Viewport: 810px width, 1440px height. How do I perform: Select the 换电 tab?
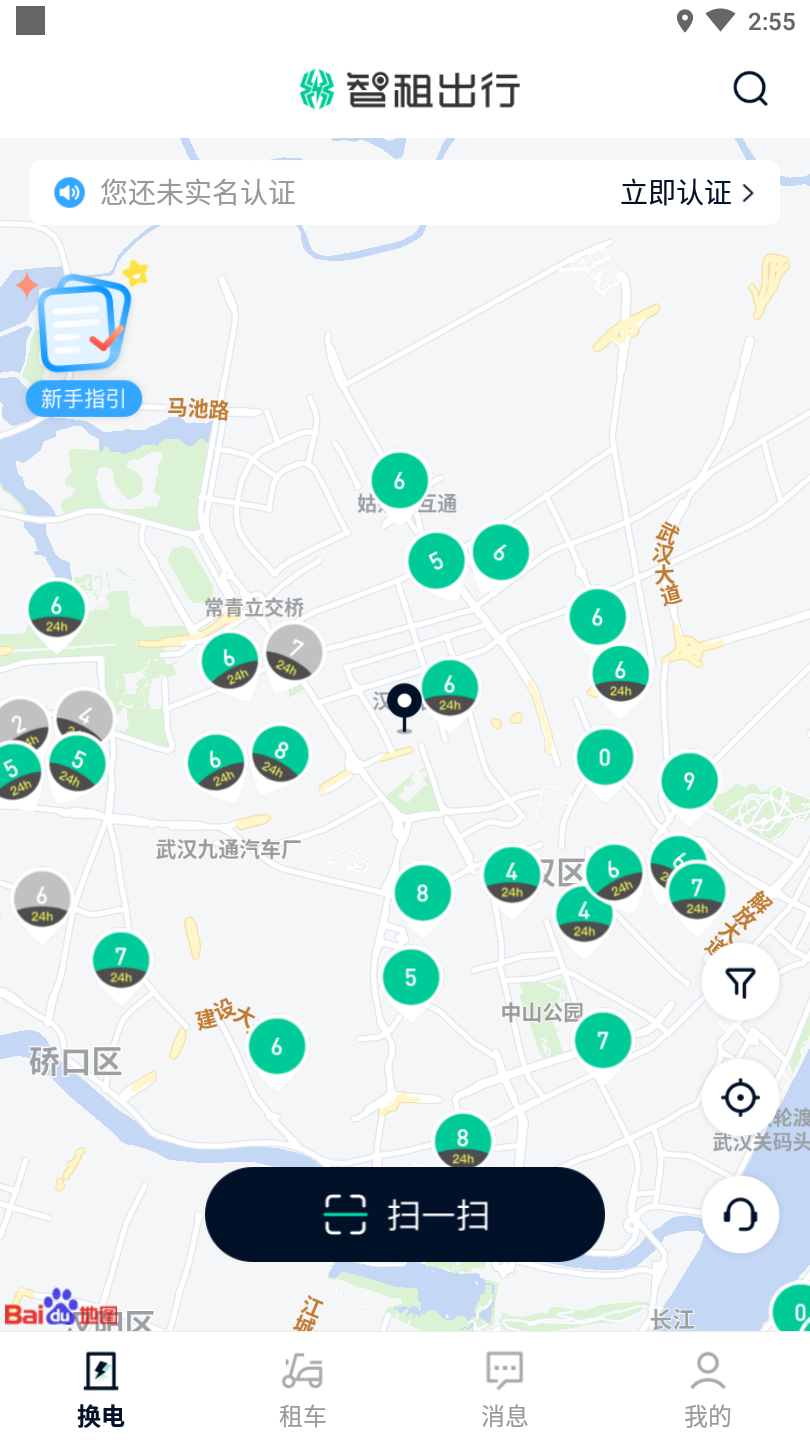(100, 1388)
